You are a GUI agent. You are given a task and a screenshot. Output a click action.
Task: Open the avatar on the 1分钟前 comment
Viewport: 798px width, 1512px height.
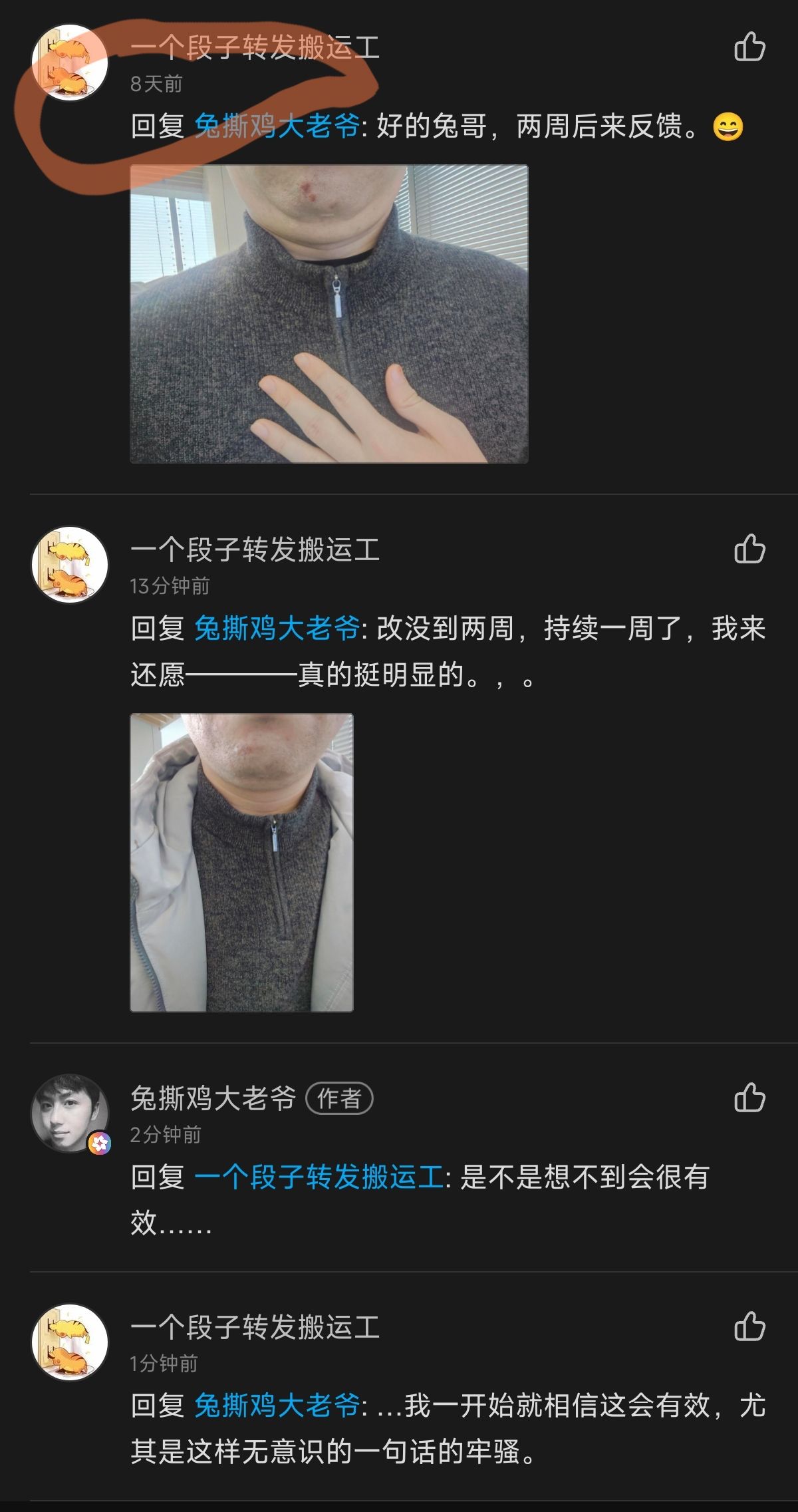(70, 1342)
